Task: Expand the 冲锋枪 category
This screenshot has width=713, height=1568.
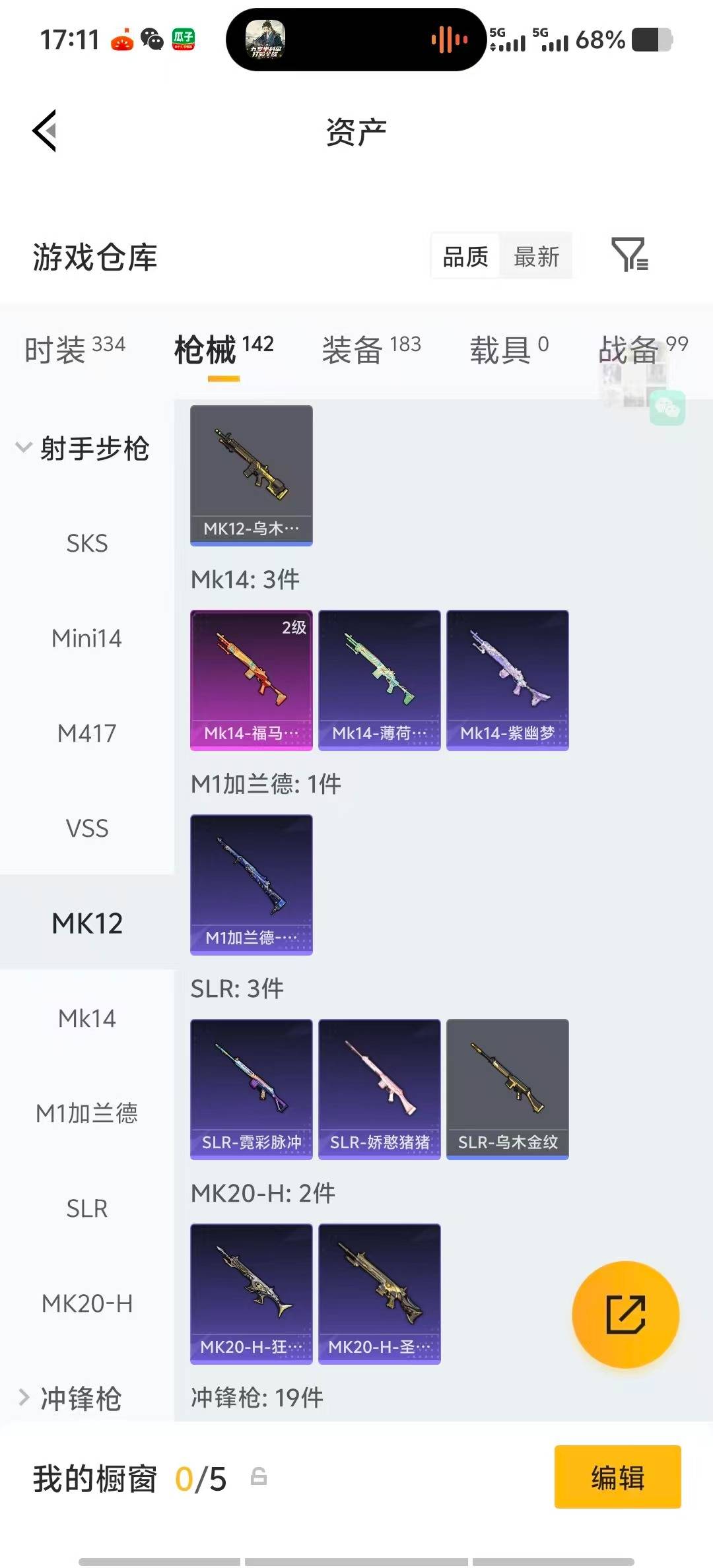Action: tap(71, 1398)
